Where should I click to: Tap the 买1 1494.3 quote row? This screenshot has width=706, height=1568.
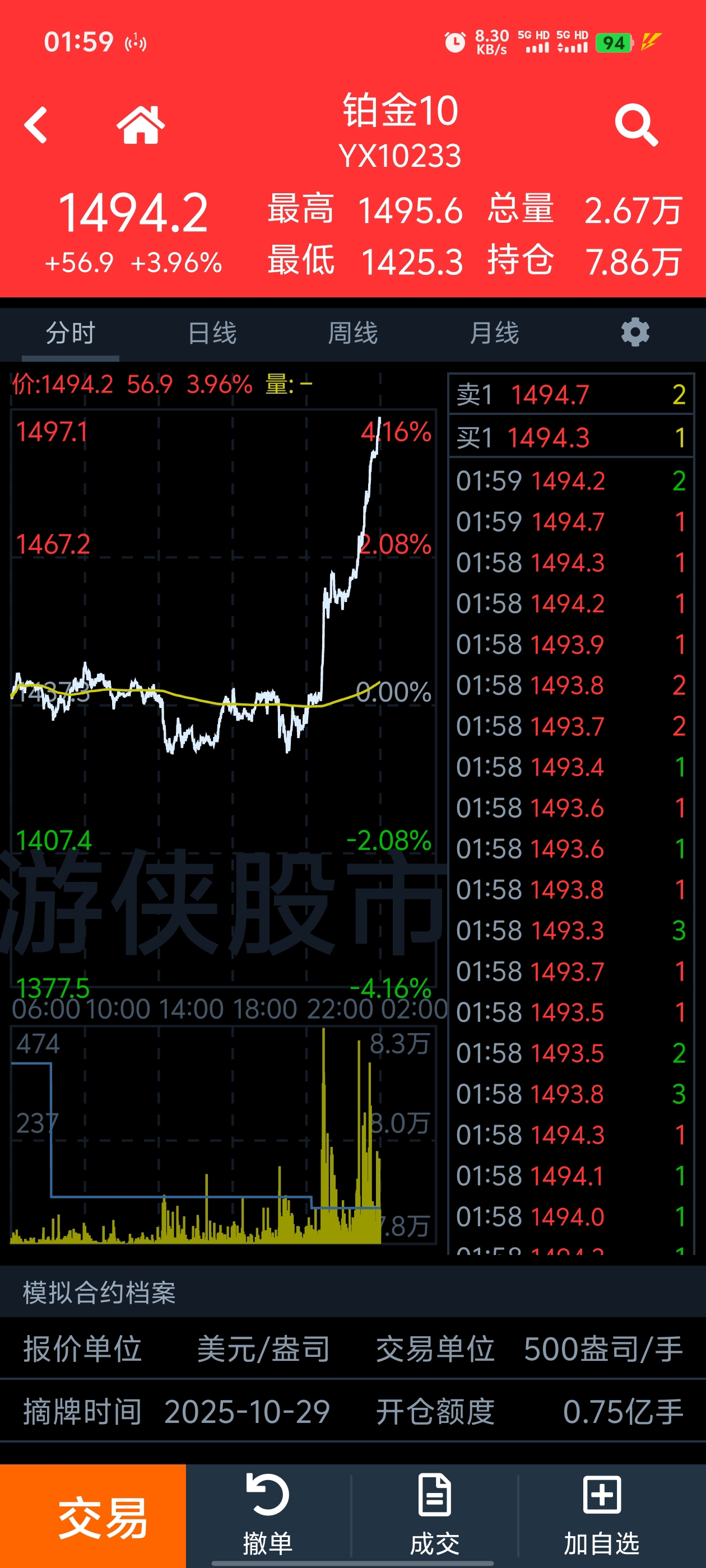pyautogui.click(x=572, y=437)
